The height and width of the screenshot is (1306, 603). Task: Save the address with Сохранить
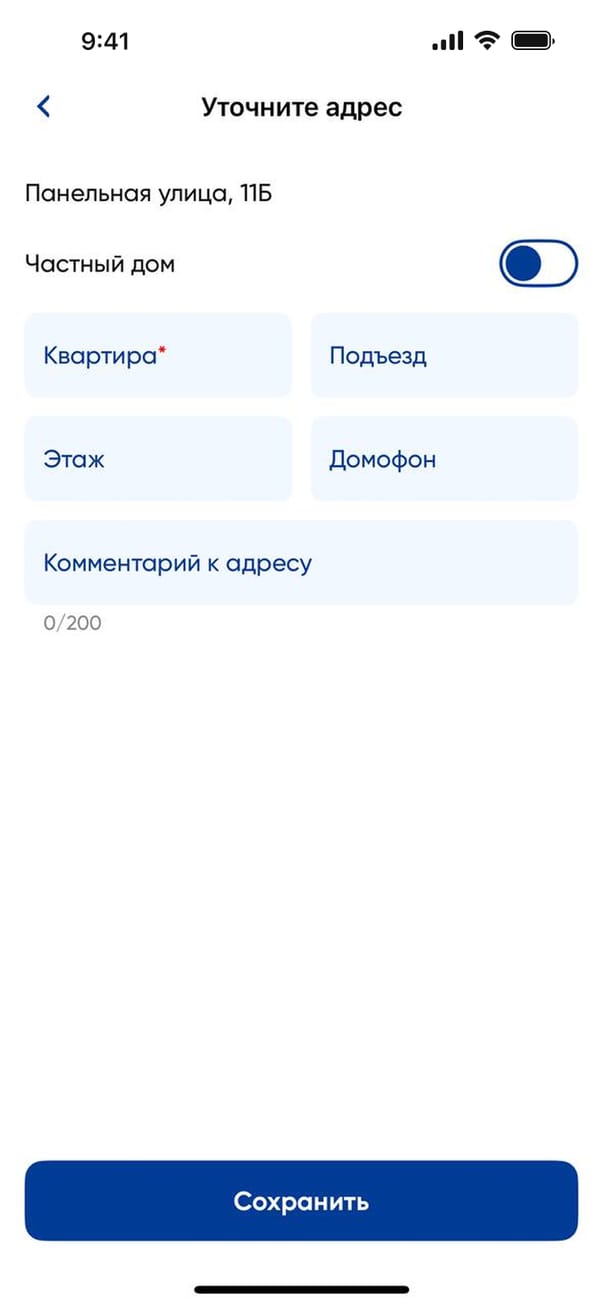tap(301, 1200)
